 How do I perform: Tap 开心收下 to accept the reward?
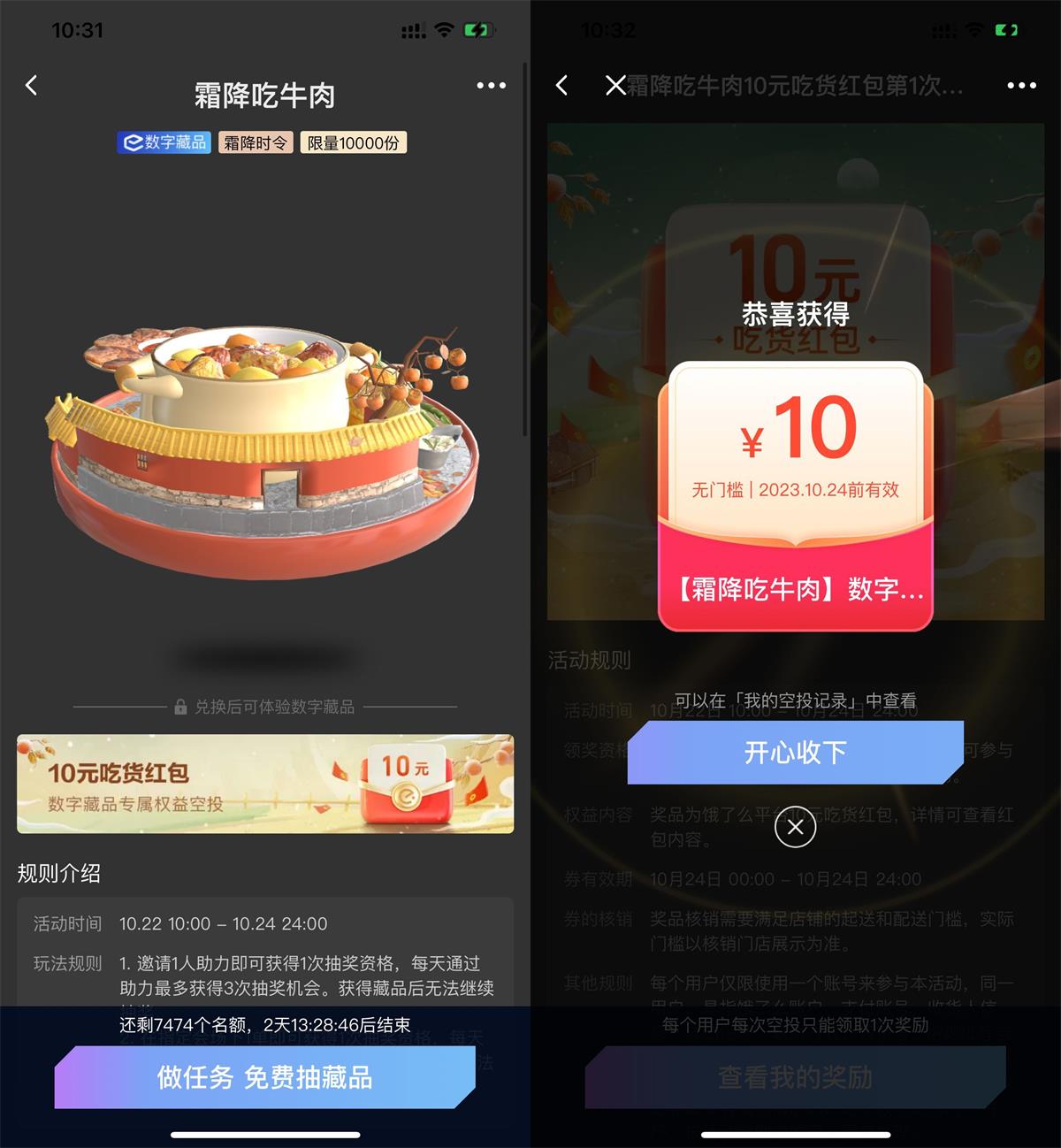[795, 753]
